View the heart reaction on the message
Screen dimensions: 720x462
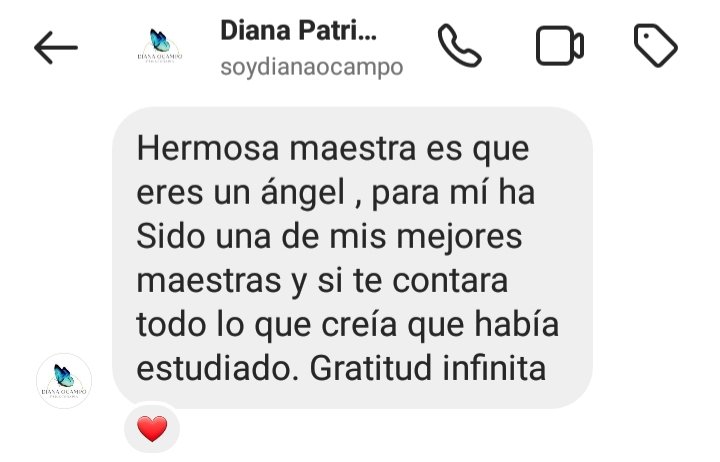(x=151, y=431)
